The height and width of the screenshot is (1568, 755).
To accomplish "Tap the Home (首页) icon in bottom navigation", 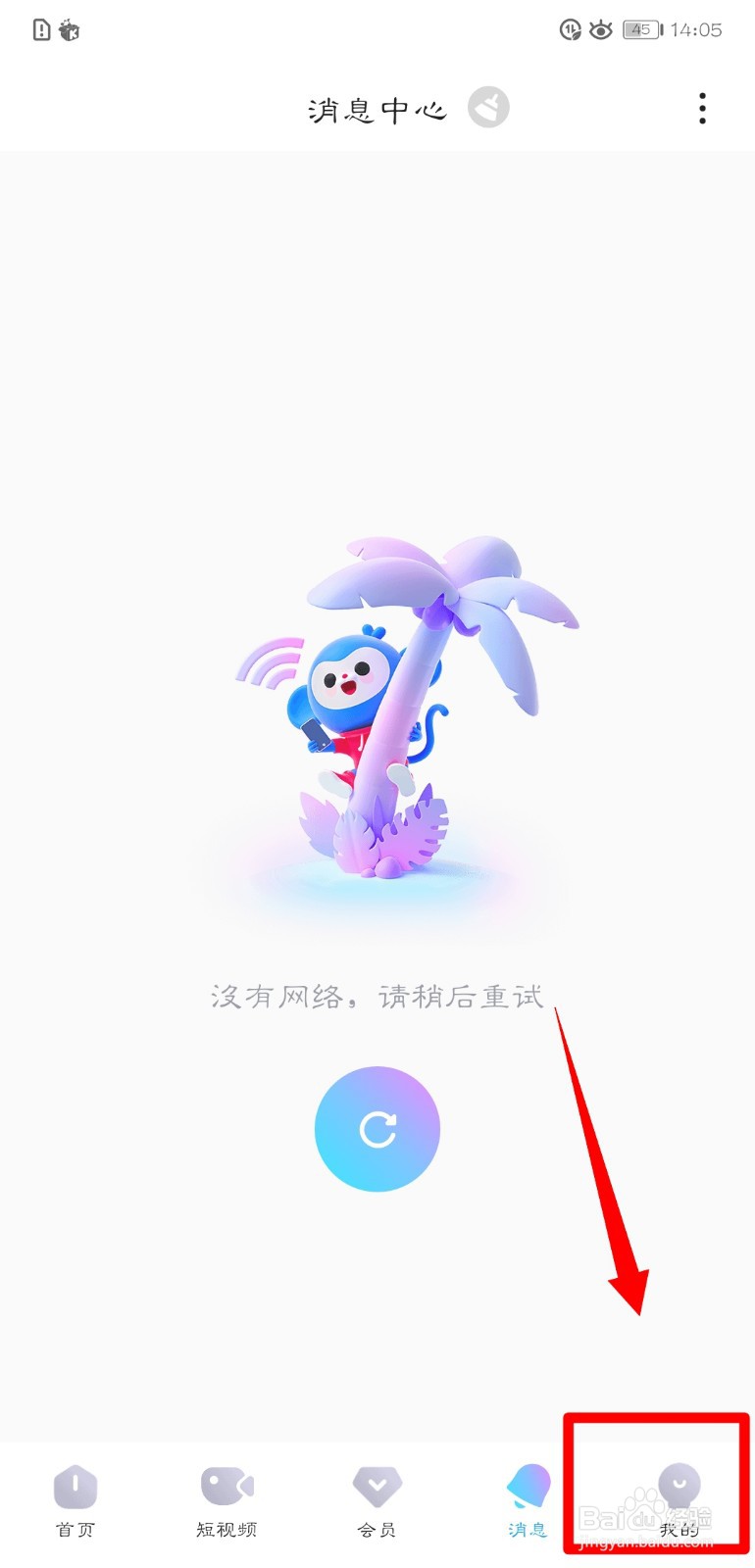I will coord(75,1488).
